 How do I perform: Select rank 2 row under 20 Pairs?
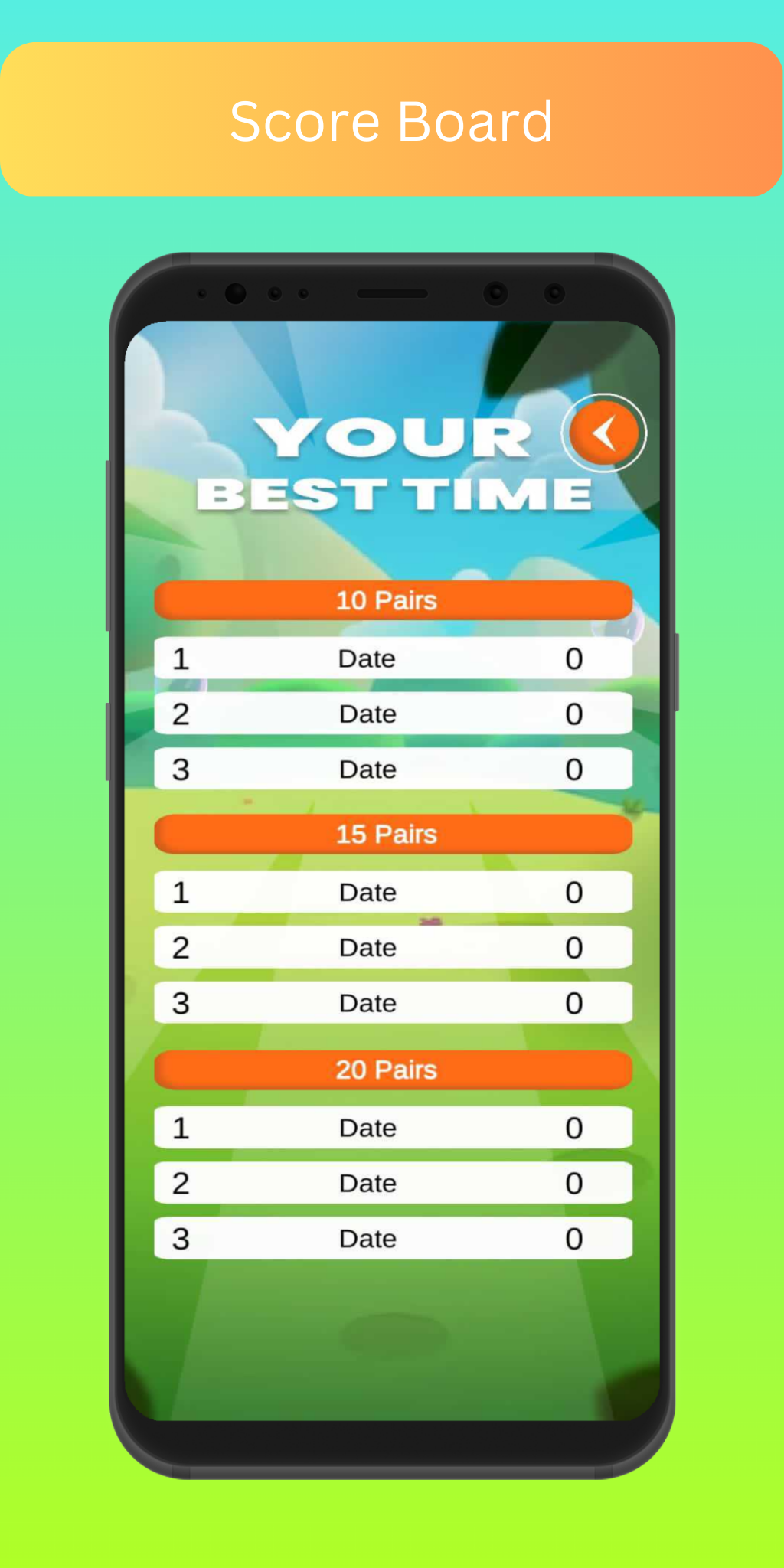point(392,1182)
